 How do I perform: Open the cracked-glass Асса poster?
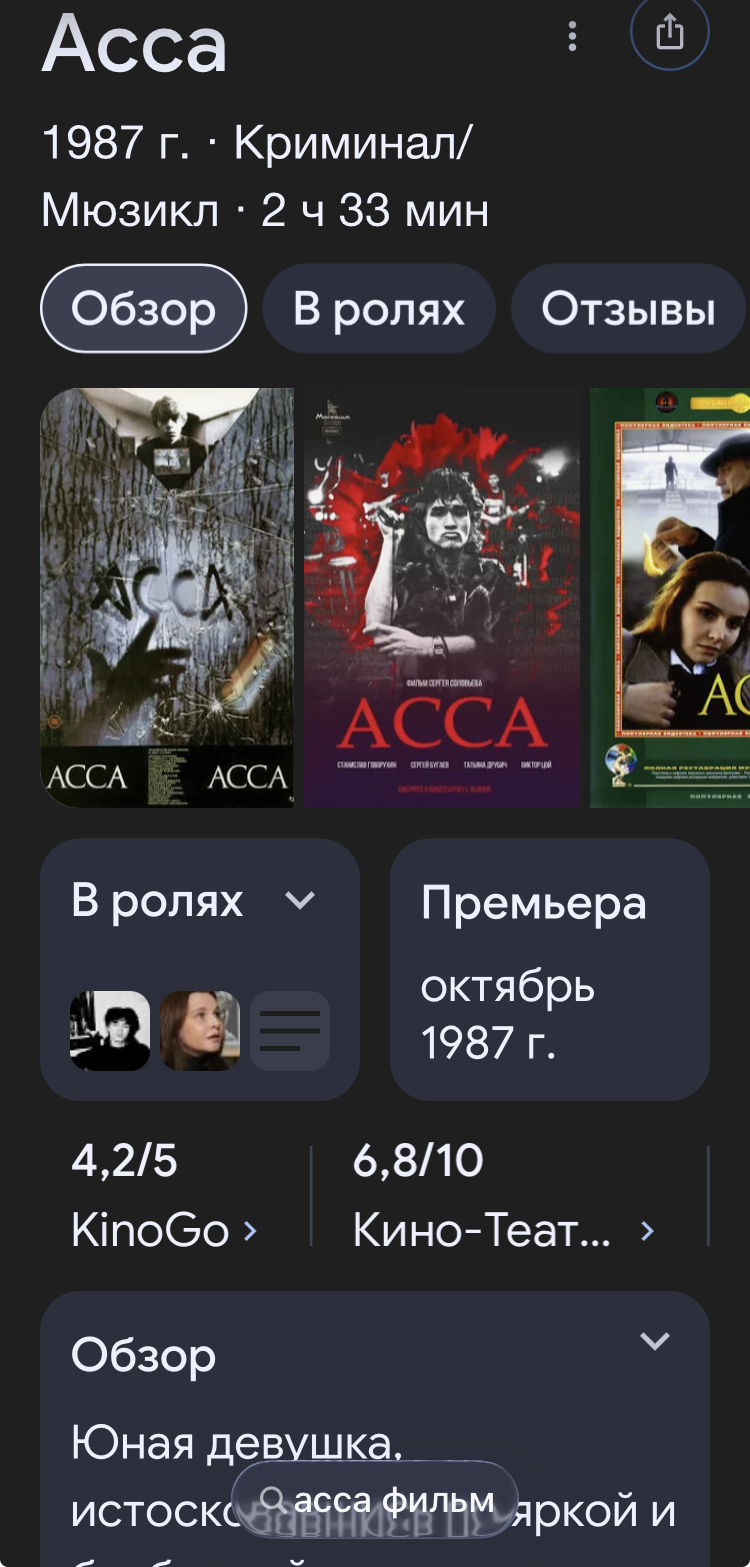[x=167, y=597]
